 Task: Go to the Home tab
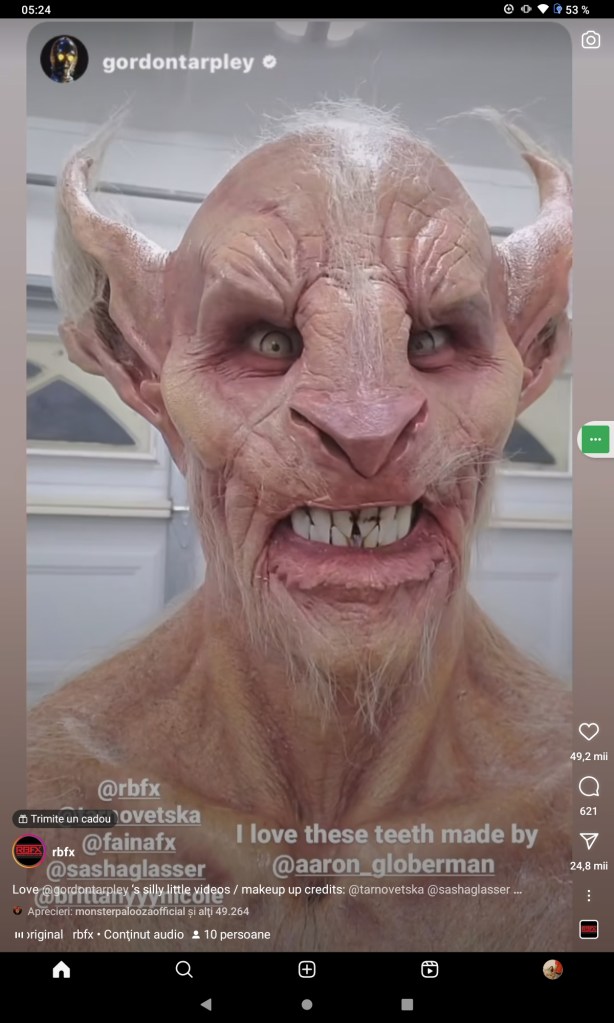(61, 969)
